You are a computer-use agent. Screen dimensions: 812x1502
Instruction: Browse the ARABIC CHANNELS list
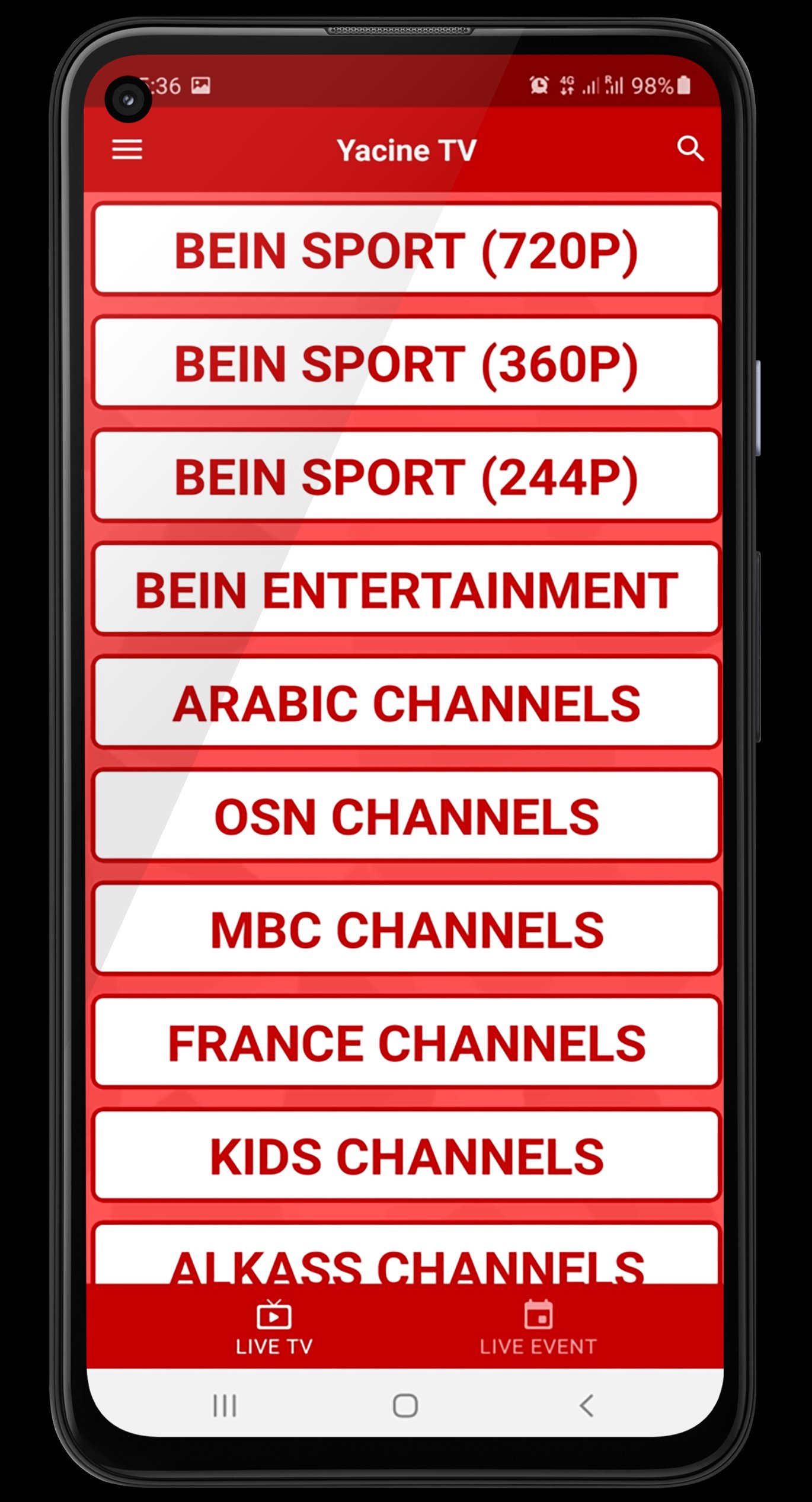[405, 702]
